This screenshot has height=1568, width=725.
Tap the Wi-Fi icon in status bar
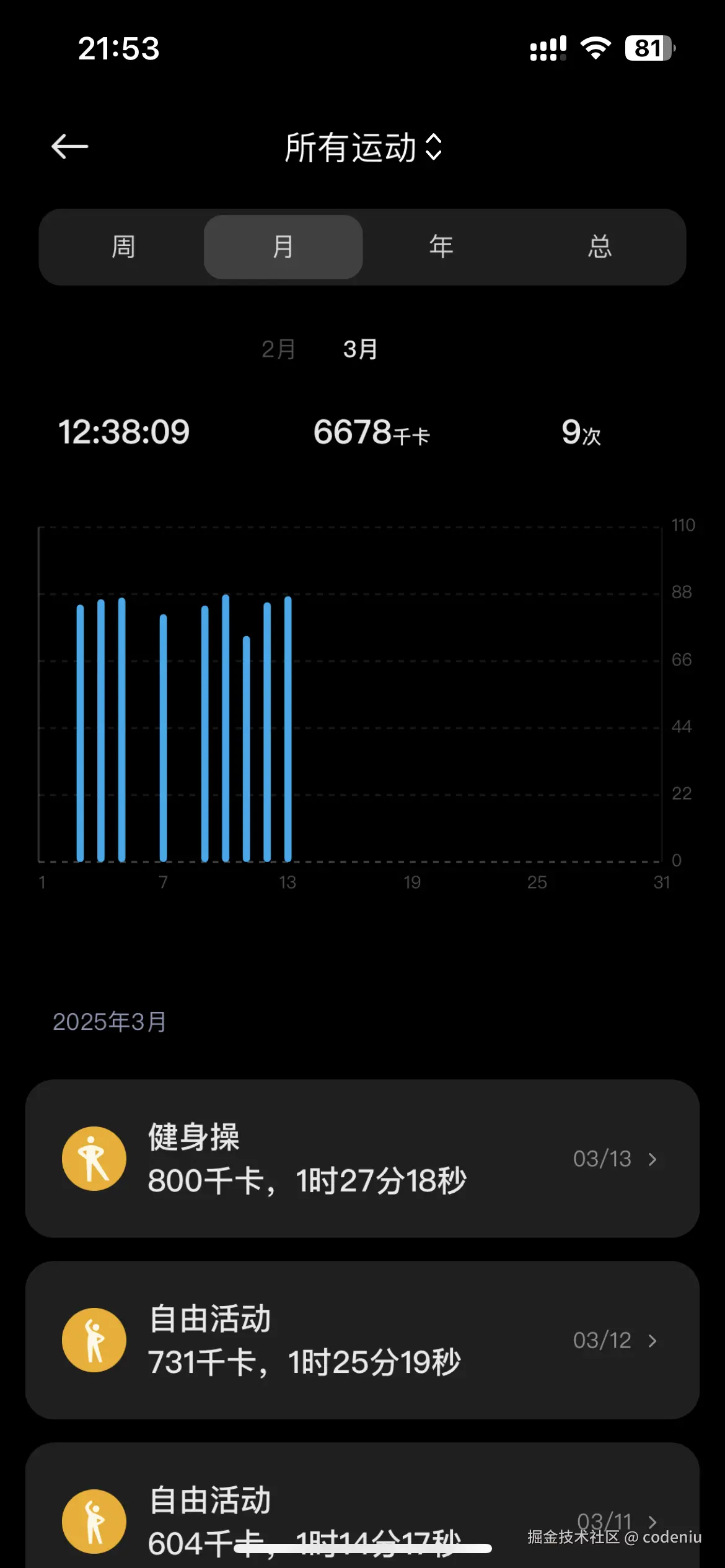[594, 48]
